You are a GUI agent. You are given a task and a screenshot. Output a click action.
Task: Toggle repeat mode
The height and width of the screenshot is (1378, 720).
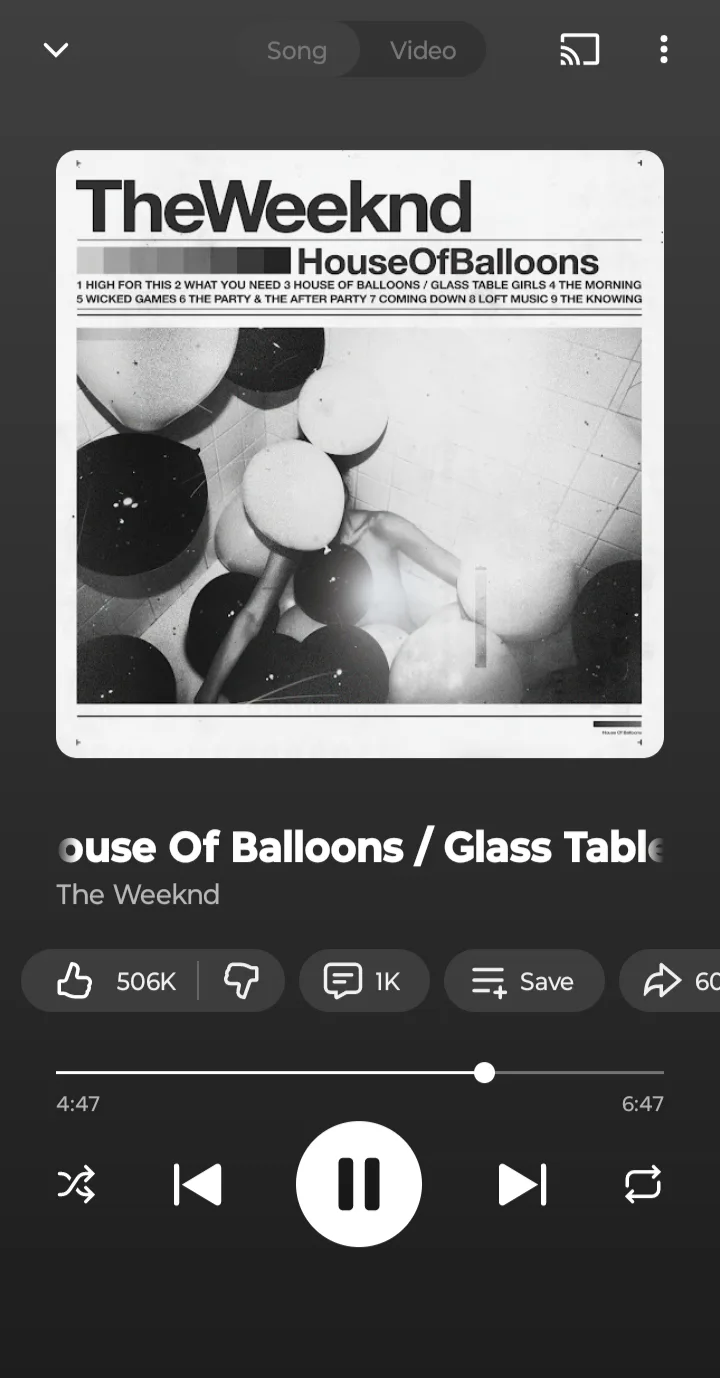pyautogui.click(x=643, y=1185)
